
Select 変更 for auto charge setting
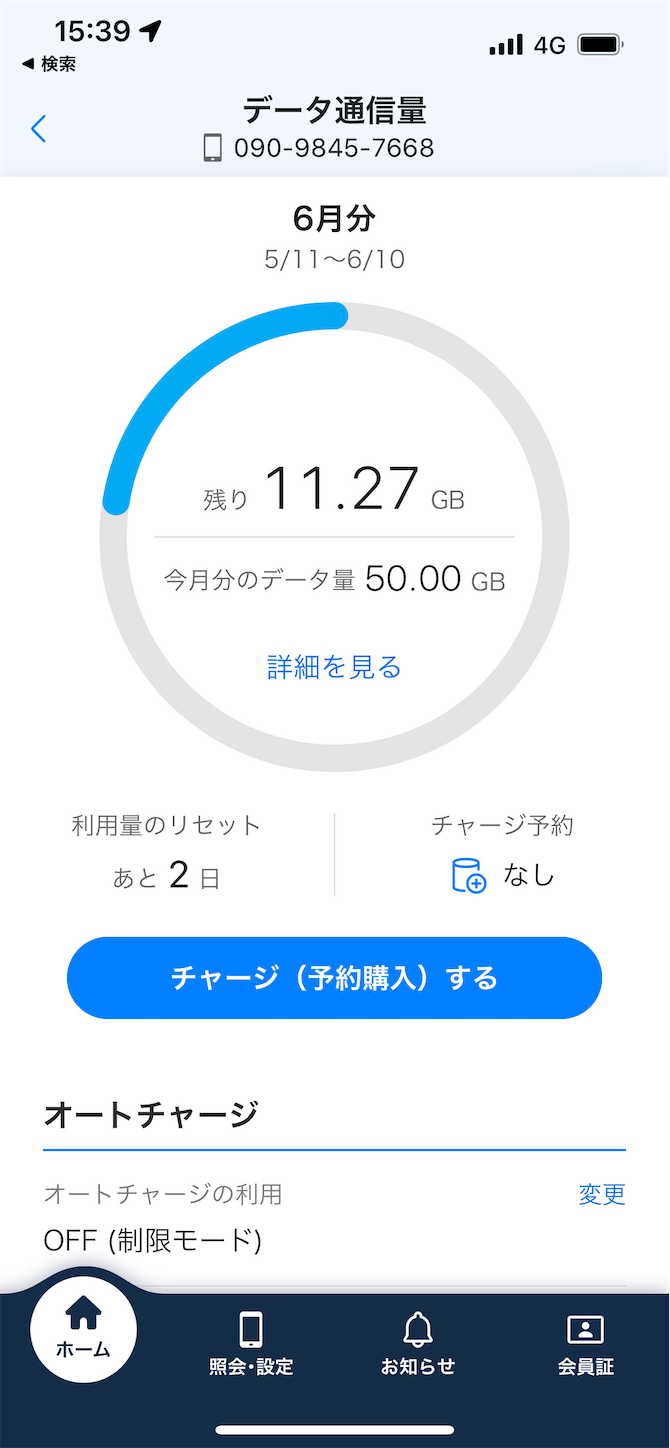click(x=602, y=1194)
